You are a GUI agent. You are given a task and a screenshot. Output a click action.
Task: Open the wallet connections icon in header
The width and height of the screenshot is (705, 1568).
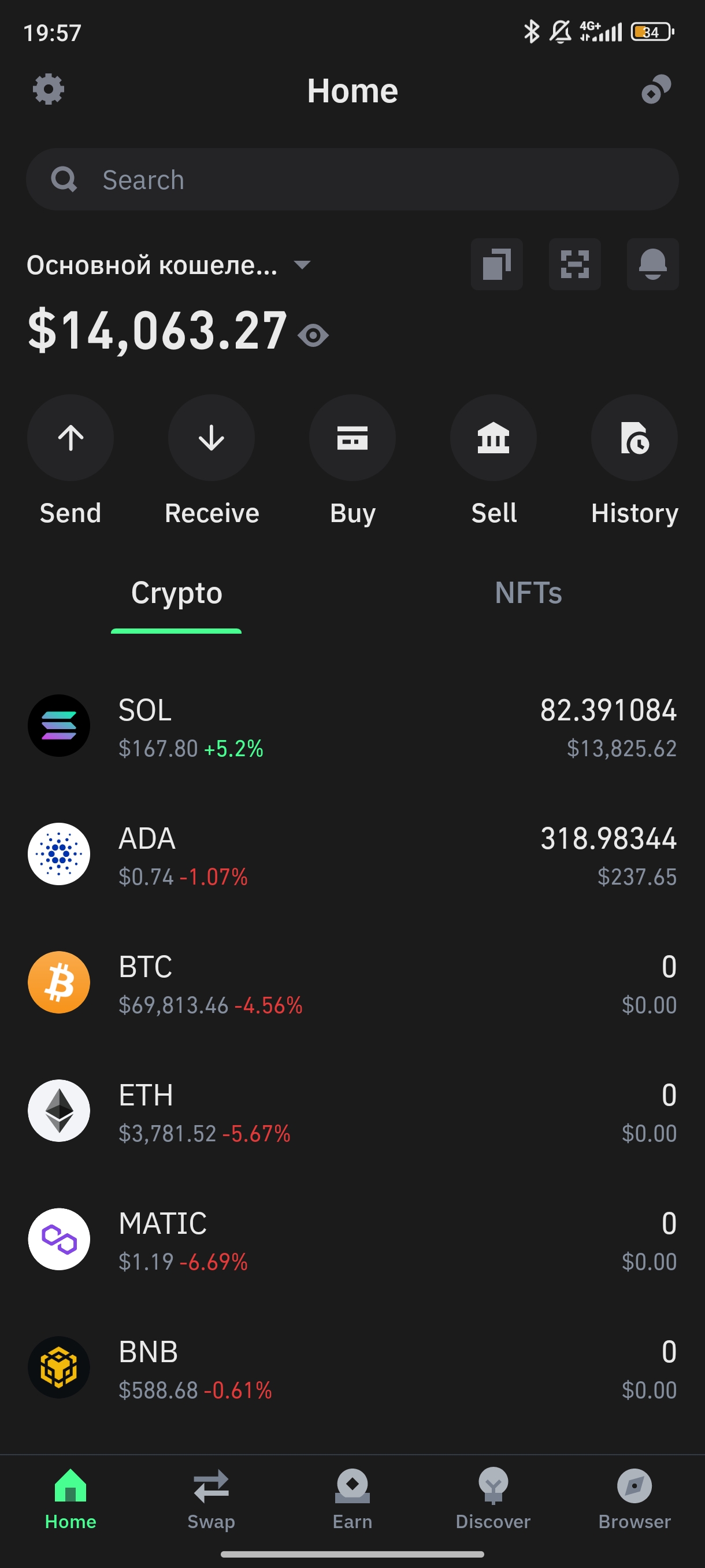pos(656,90)
